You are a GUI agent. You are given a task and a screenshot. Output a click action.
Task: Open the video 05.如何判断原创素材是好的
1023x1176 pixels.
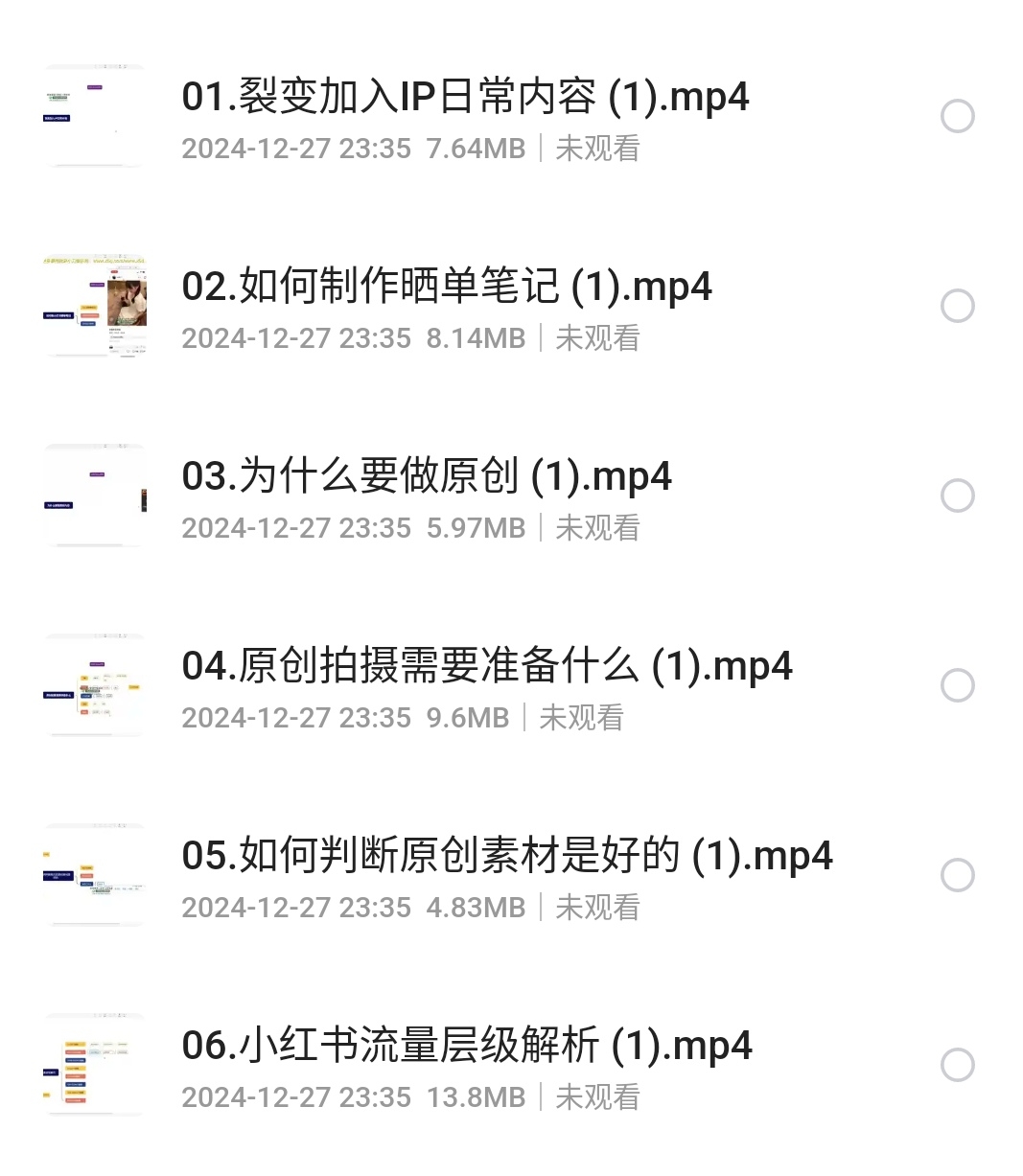pyautogui.click(x=507, y=857)
